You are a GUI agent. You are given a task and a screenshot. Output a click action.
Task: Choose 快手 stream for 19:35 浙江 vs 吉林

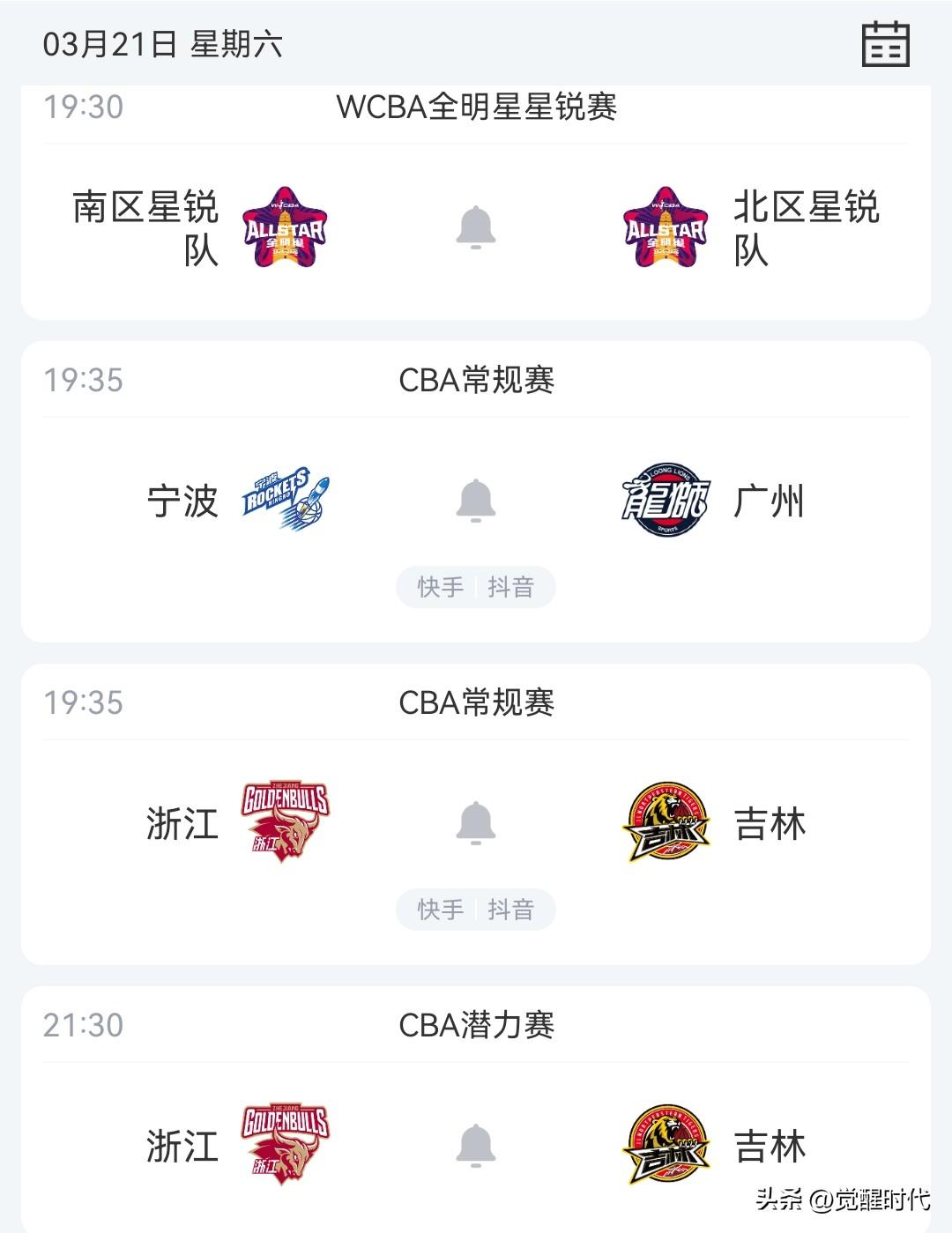440,910
